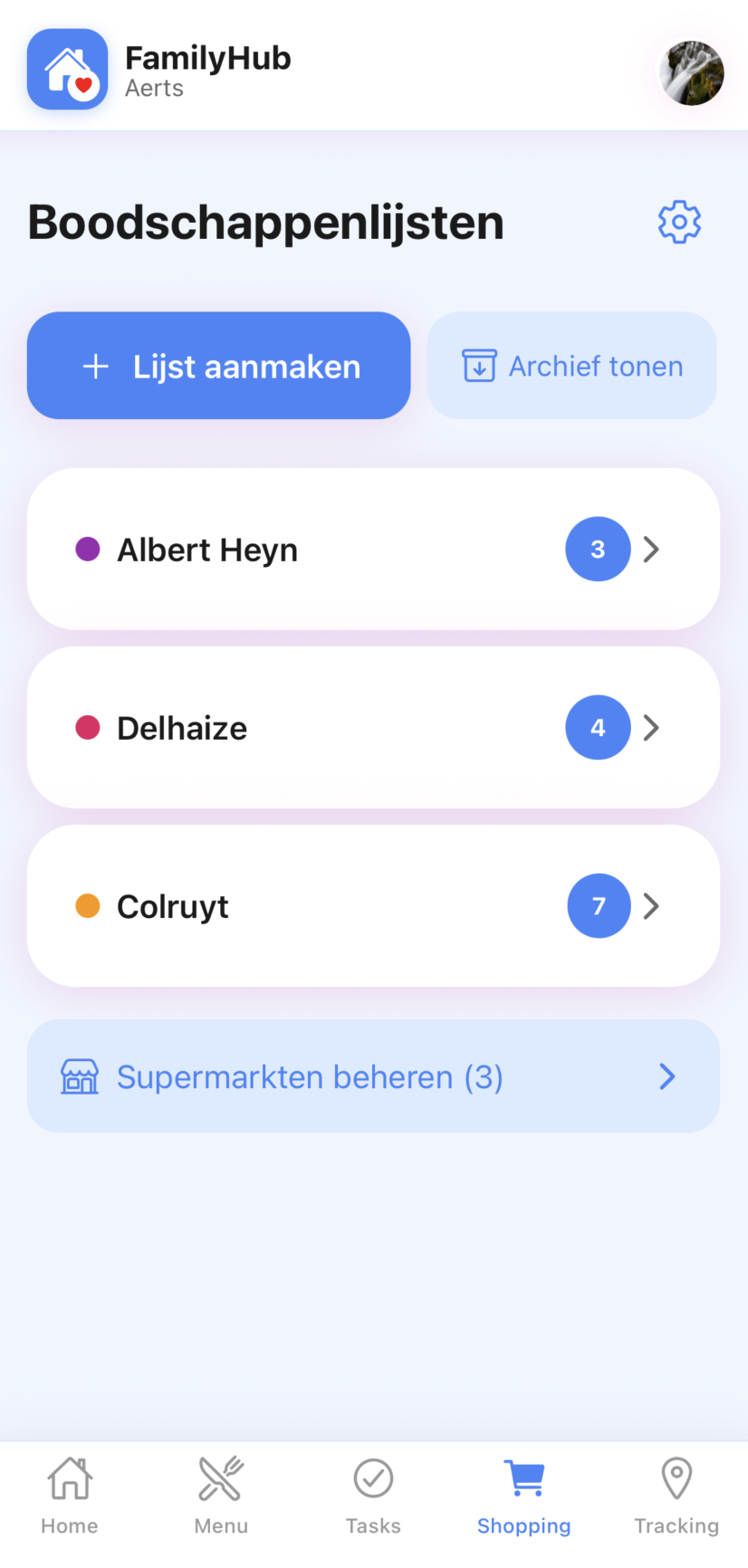Click the supermarket store icon
The image size is (748, 1568).
pos(79,1076)
